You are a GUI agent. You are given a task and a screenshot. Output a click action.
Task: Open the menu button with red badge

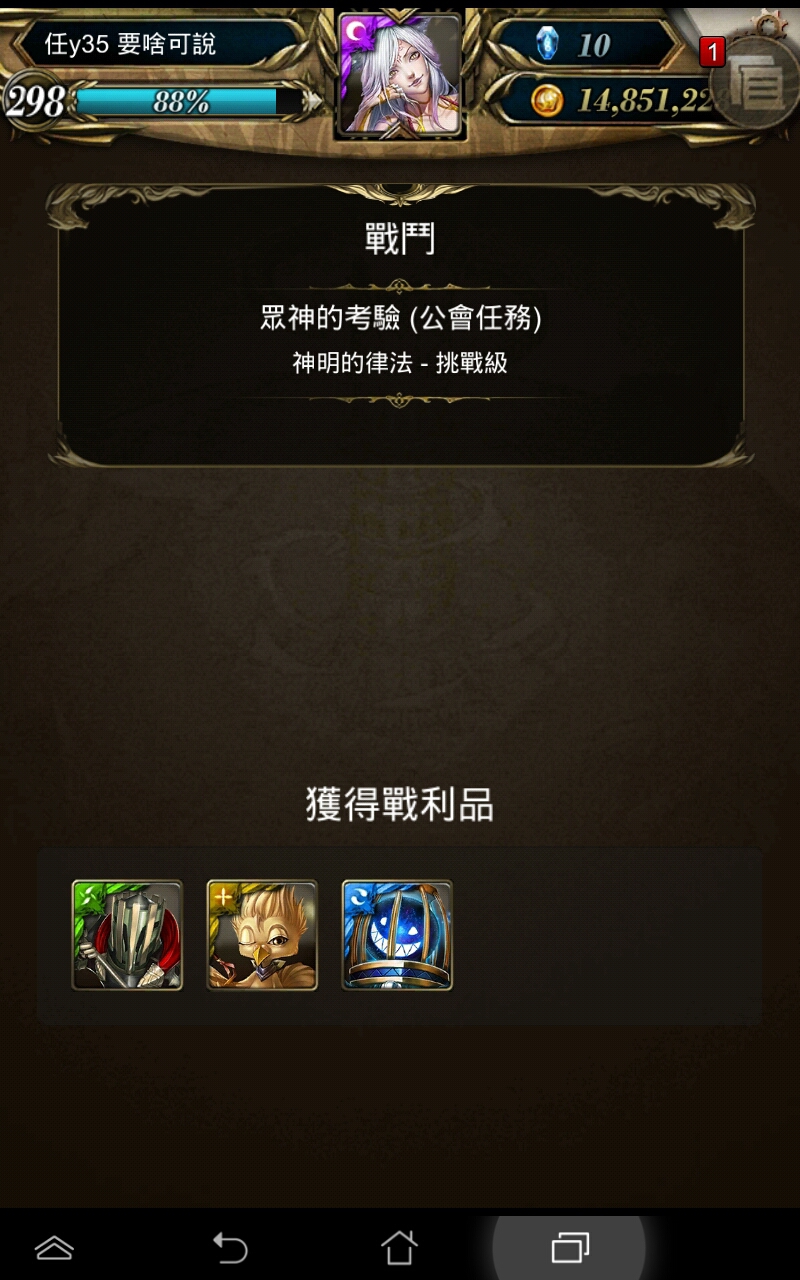pyautogui.click(x=758, y=84)
